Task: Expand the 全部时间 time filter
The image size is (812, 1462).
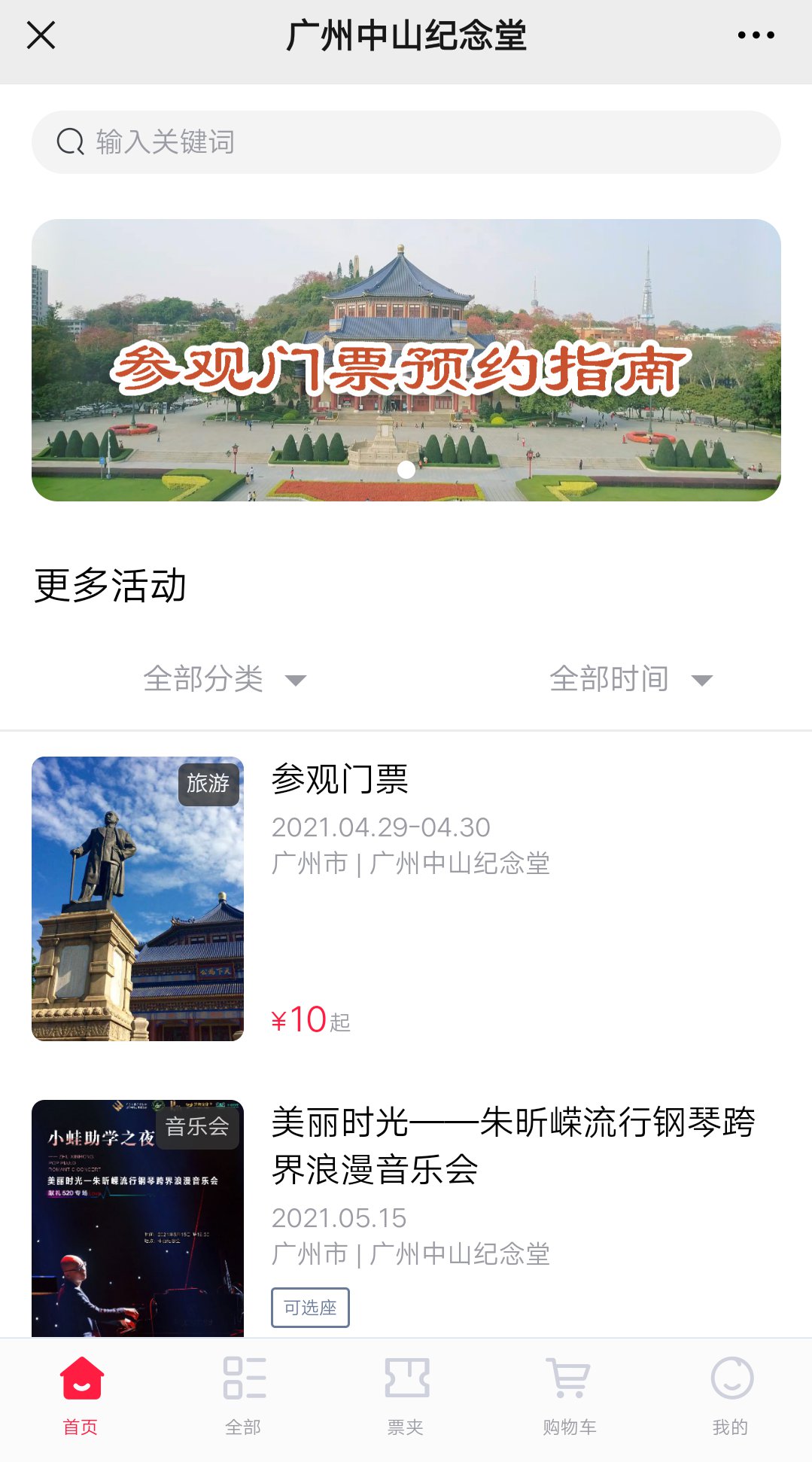Action: [631, 679]
